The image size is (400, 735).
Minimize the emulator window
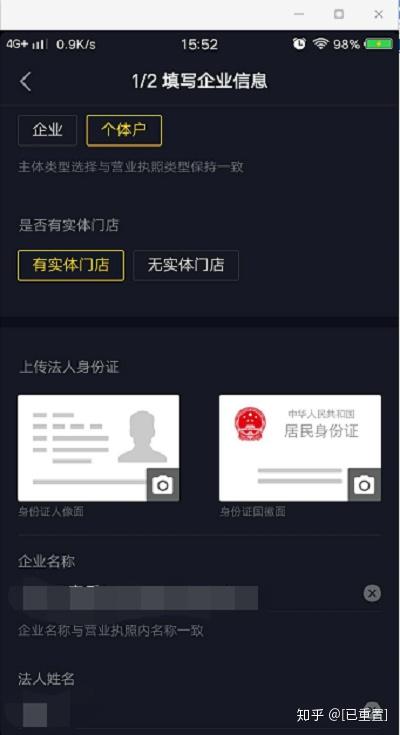(x=299, y=15)
